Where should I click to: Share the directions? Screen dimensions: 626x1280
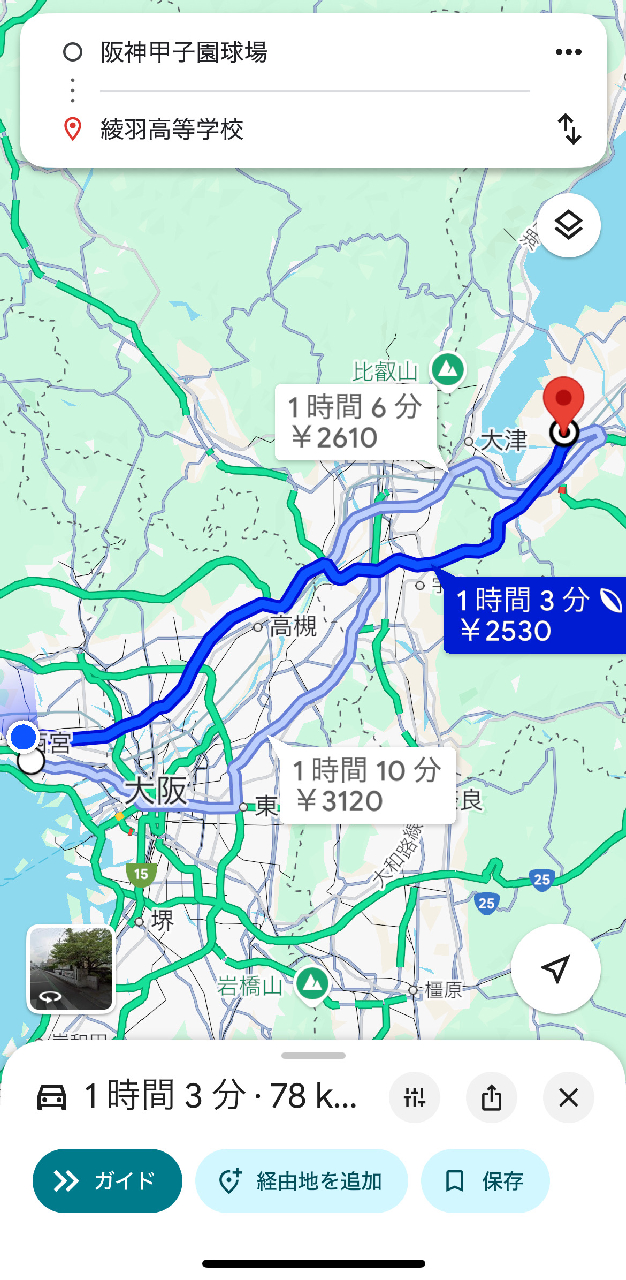[x=491, y=1097]
